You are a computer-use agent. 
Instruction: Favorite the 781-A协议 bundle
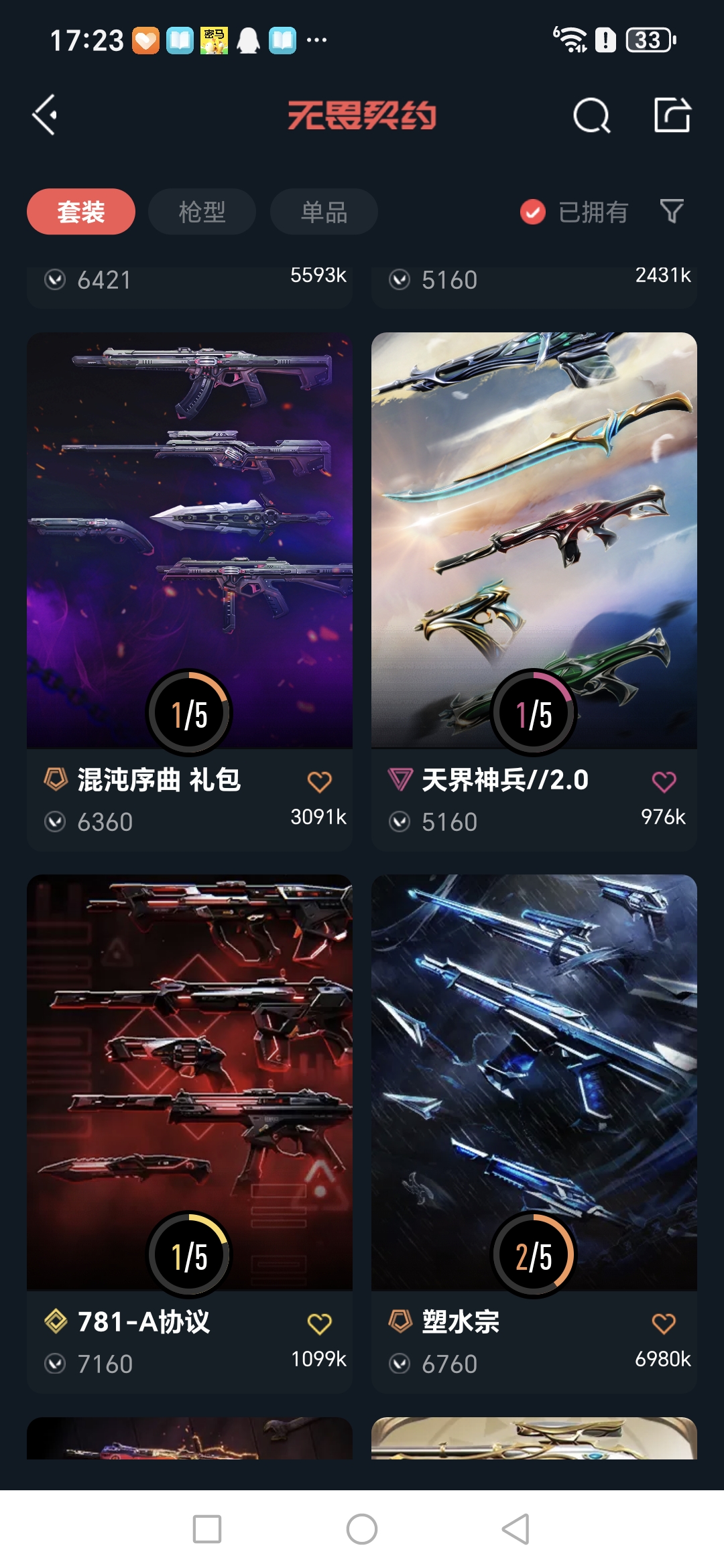[319, 1323]
